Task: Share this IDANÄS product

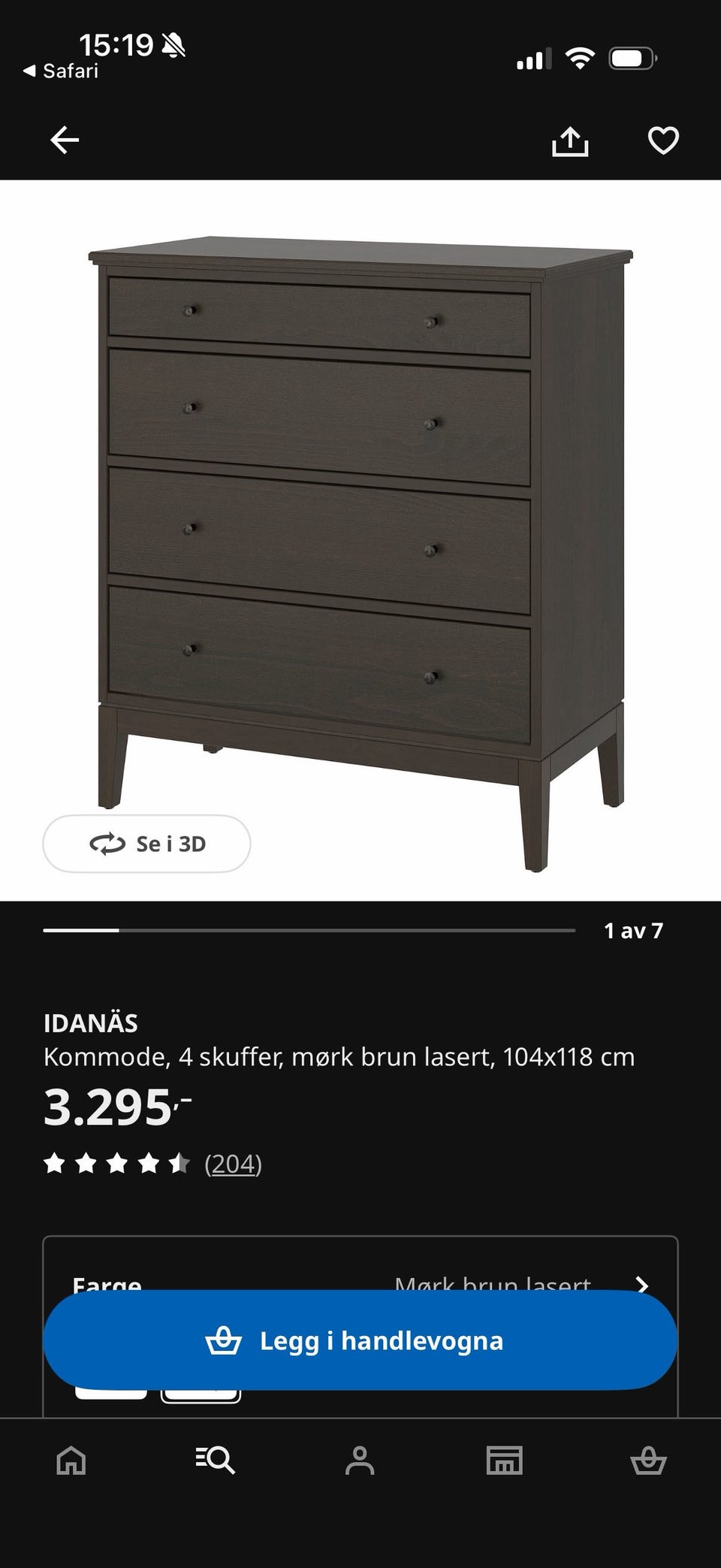Action: 570,140
